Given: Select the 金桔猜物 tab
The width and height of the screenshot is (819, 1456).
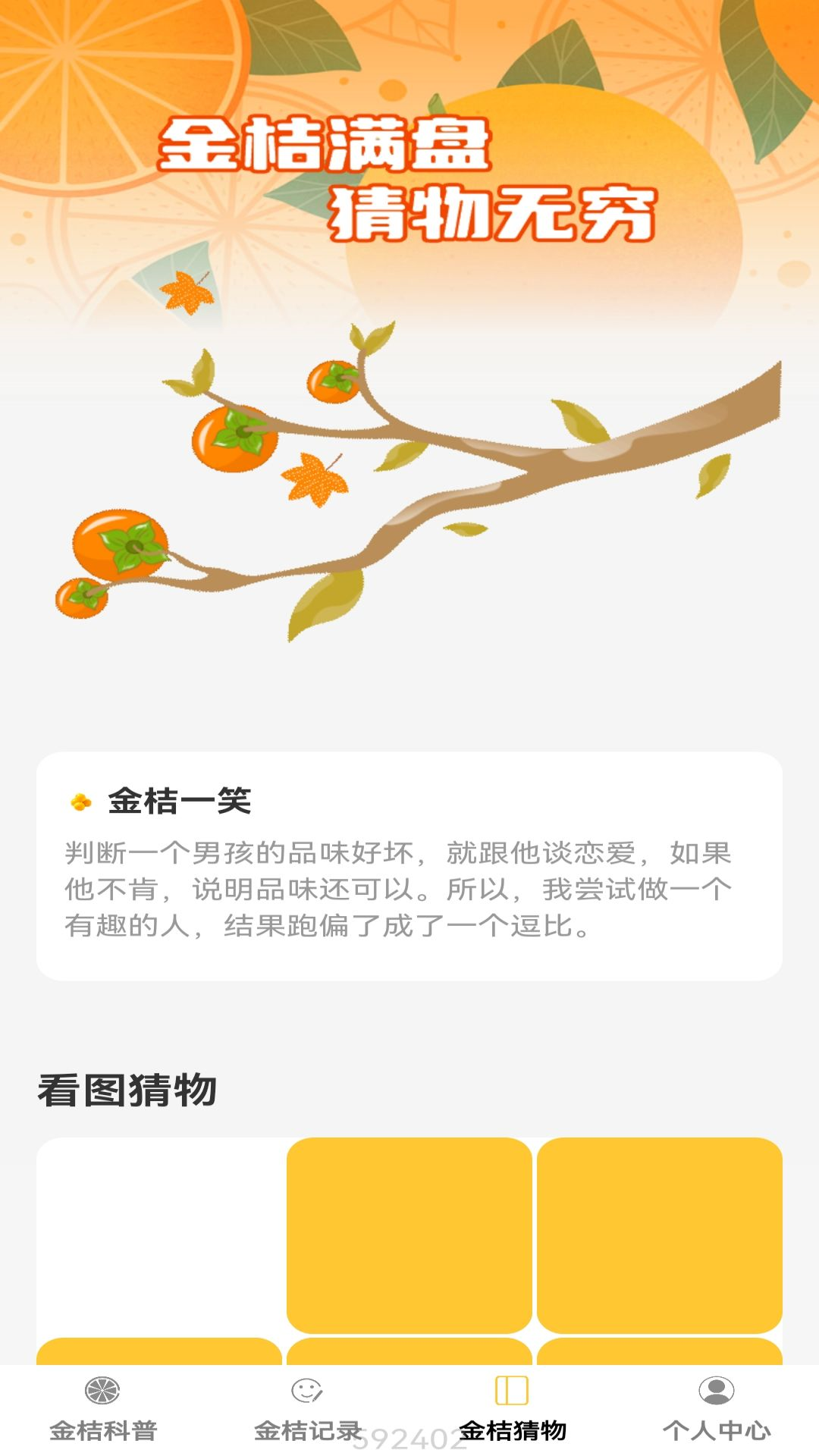Looking at the screenshot, I should 512,1409.
